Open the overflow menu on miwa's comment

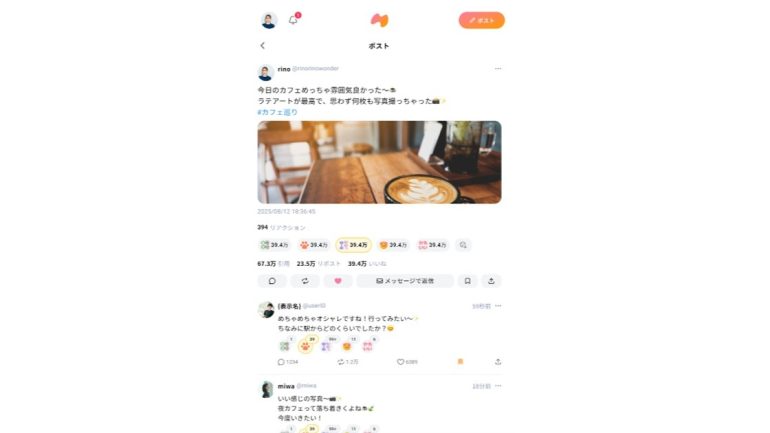[x=498, y=385]
